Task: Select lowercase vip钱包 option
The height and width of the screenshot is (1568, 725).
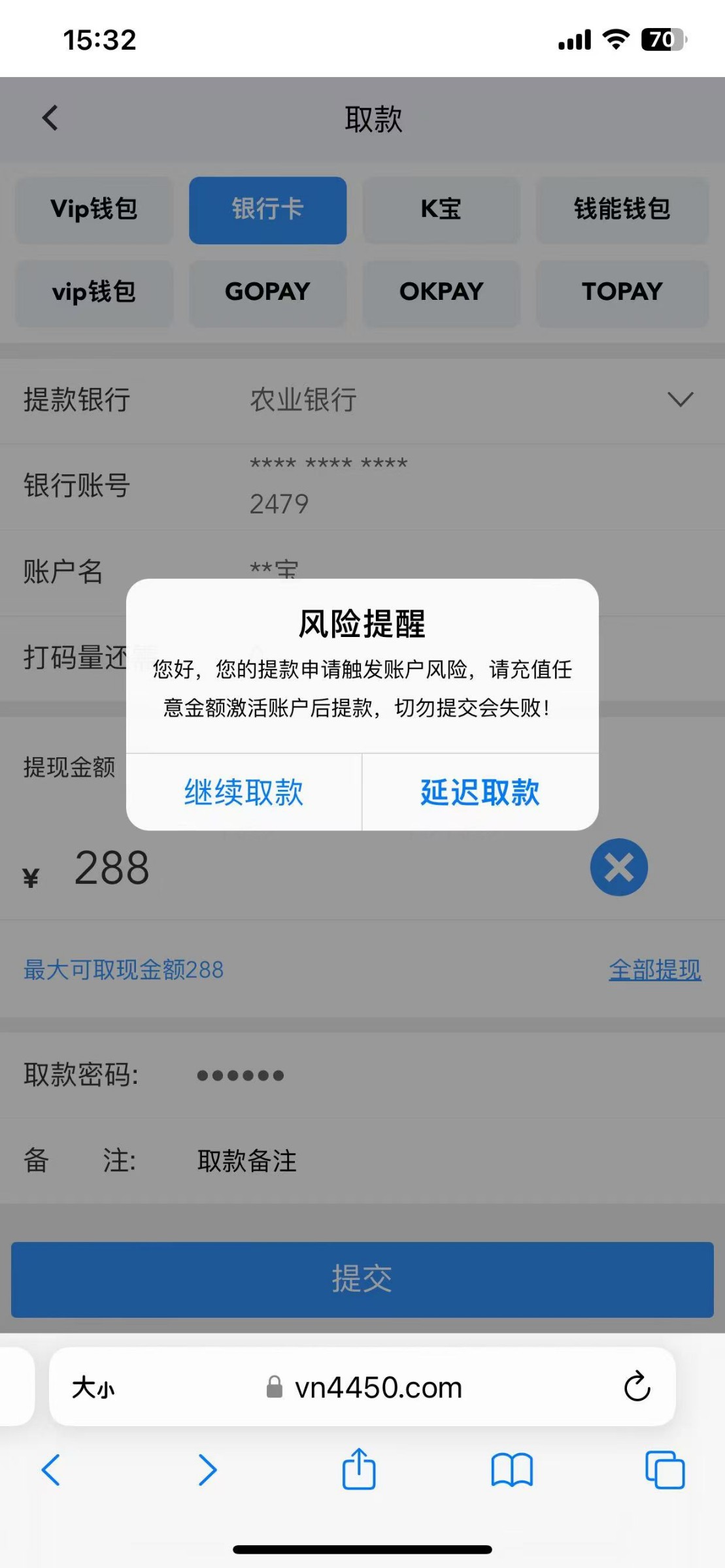Action: (94, 292)
